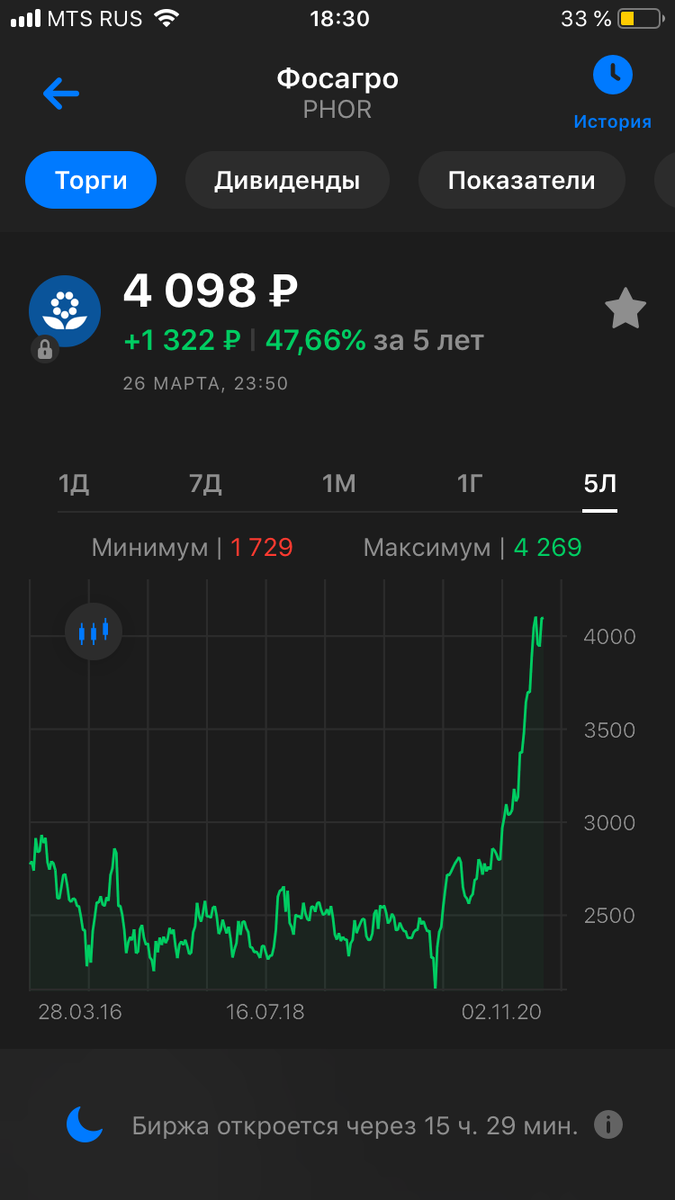Go back using the blue arrow
Image resolution: width=675 pixels, height=1200 pixels.
61,94
